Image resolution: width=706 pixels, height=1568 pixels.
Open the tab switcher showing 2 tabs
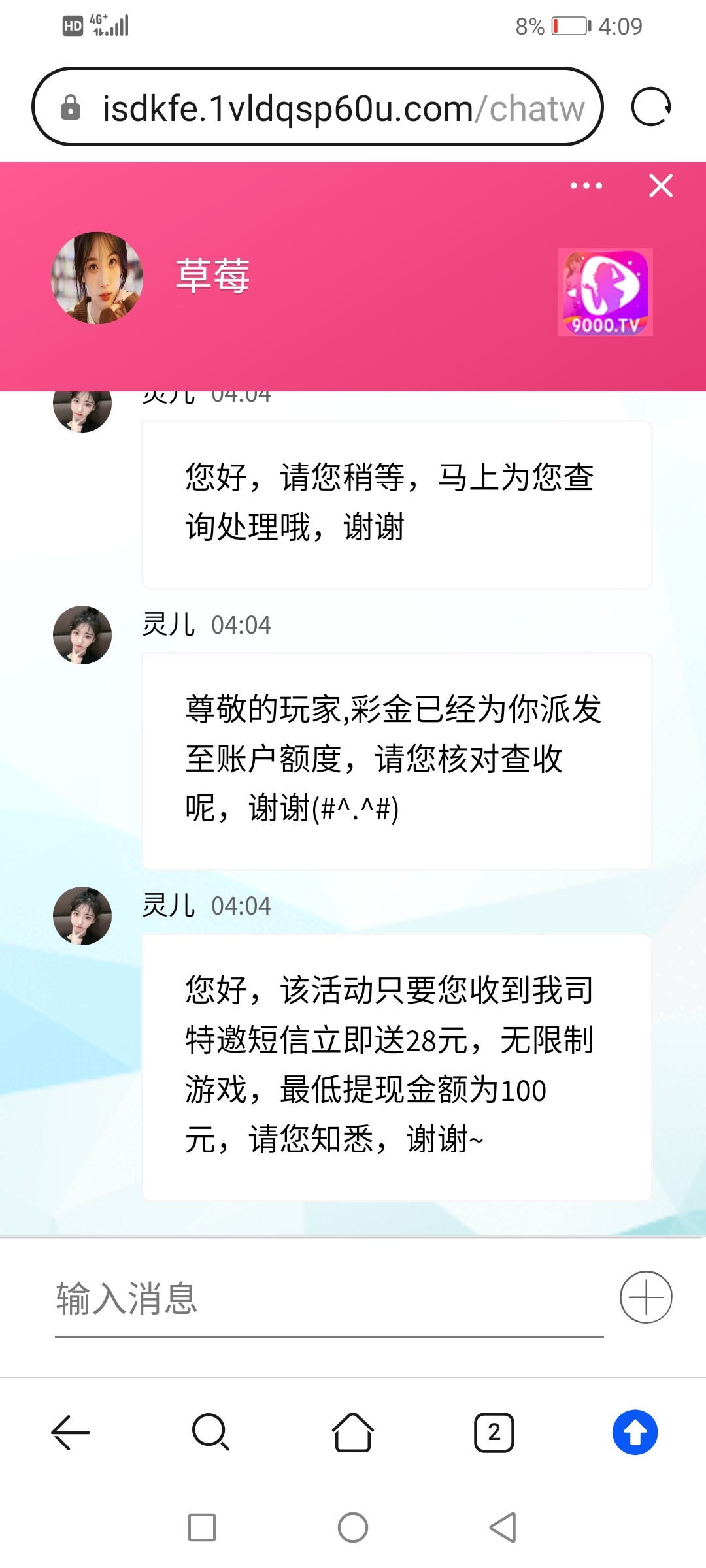[x=494, y=1433]
